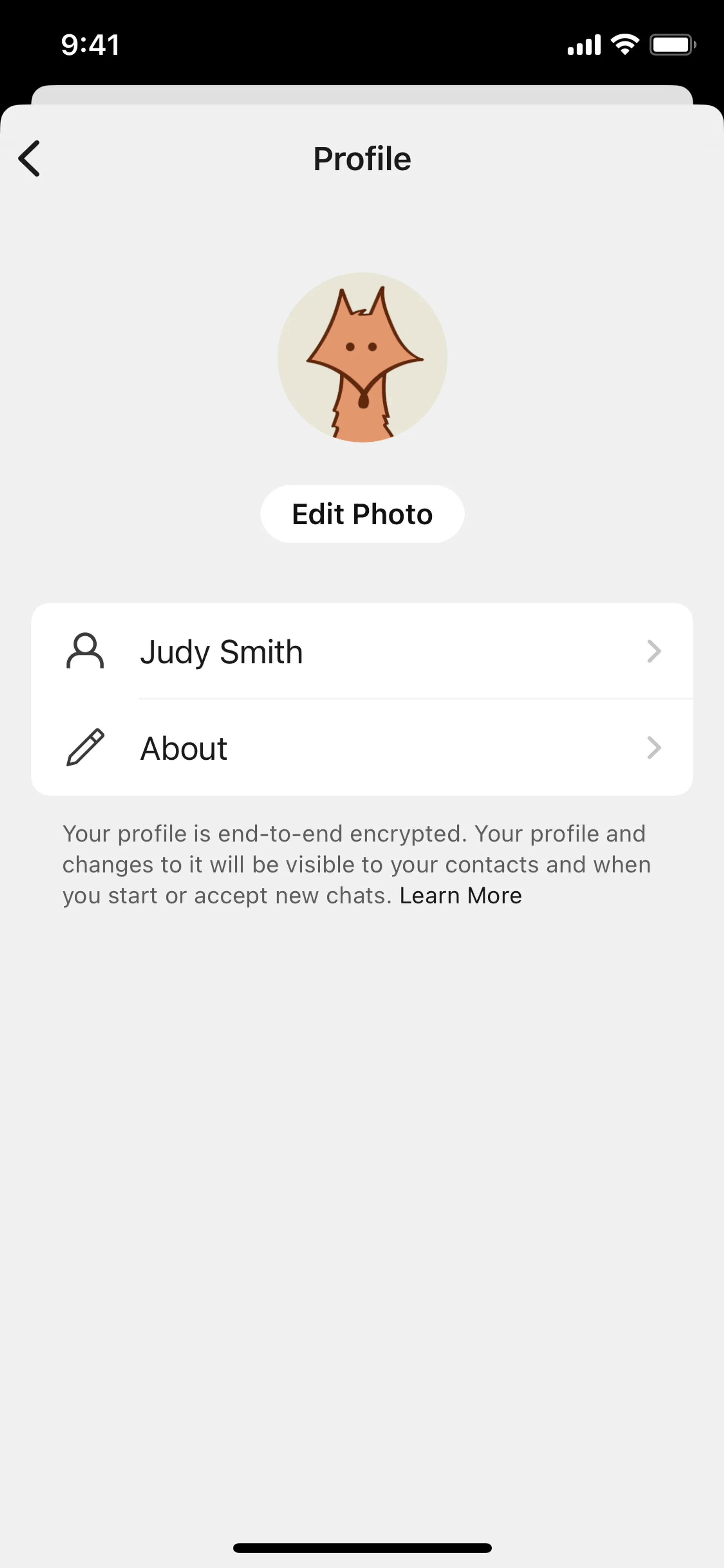Tap the Edit Photo button
724x1568 pixels.
pyautogui.click(x=362, y=514)
